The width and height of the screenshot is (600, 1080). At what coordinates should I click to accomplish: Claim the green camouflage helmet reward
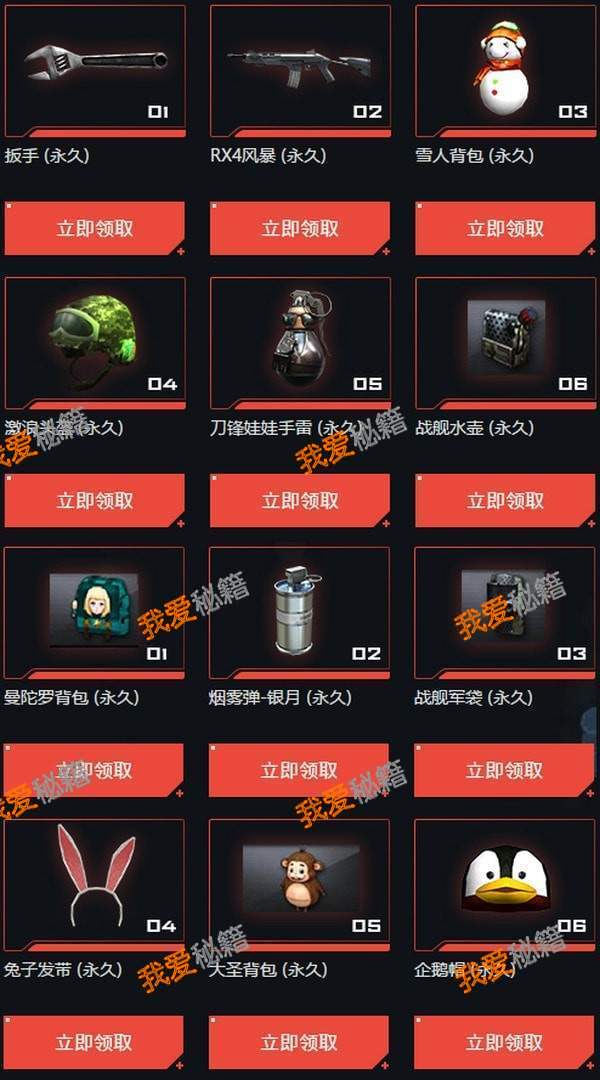(95, 500)
